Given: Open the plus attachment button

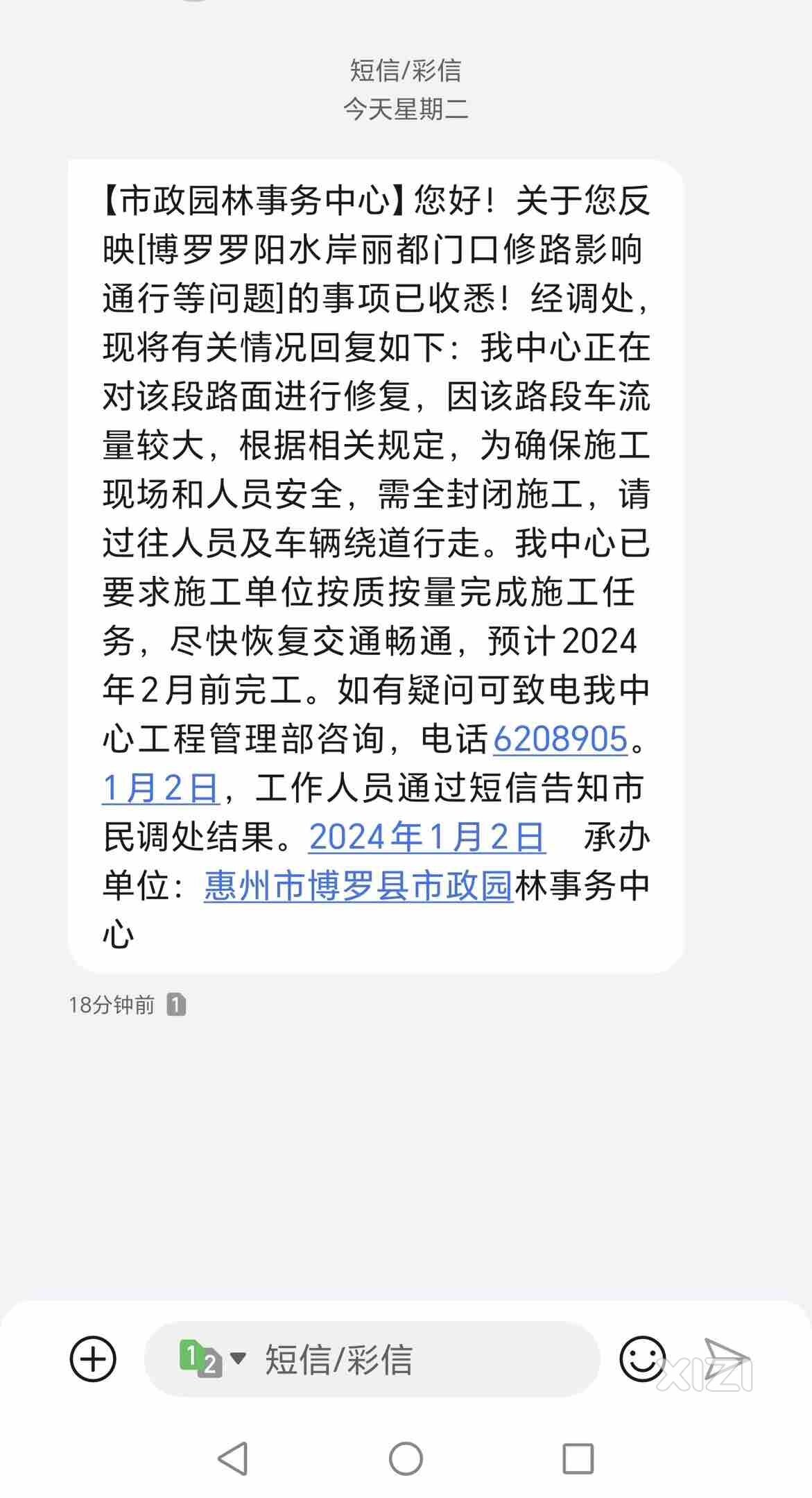Looking at the screenshot, I should [x=93, y=1359].
